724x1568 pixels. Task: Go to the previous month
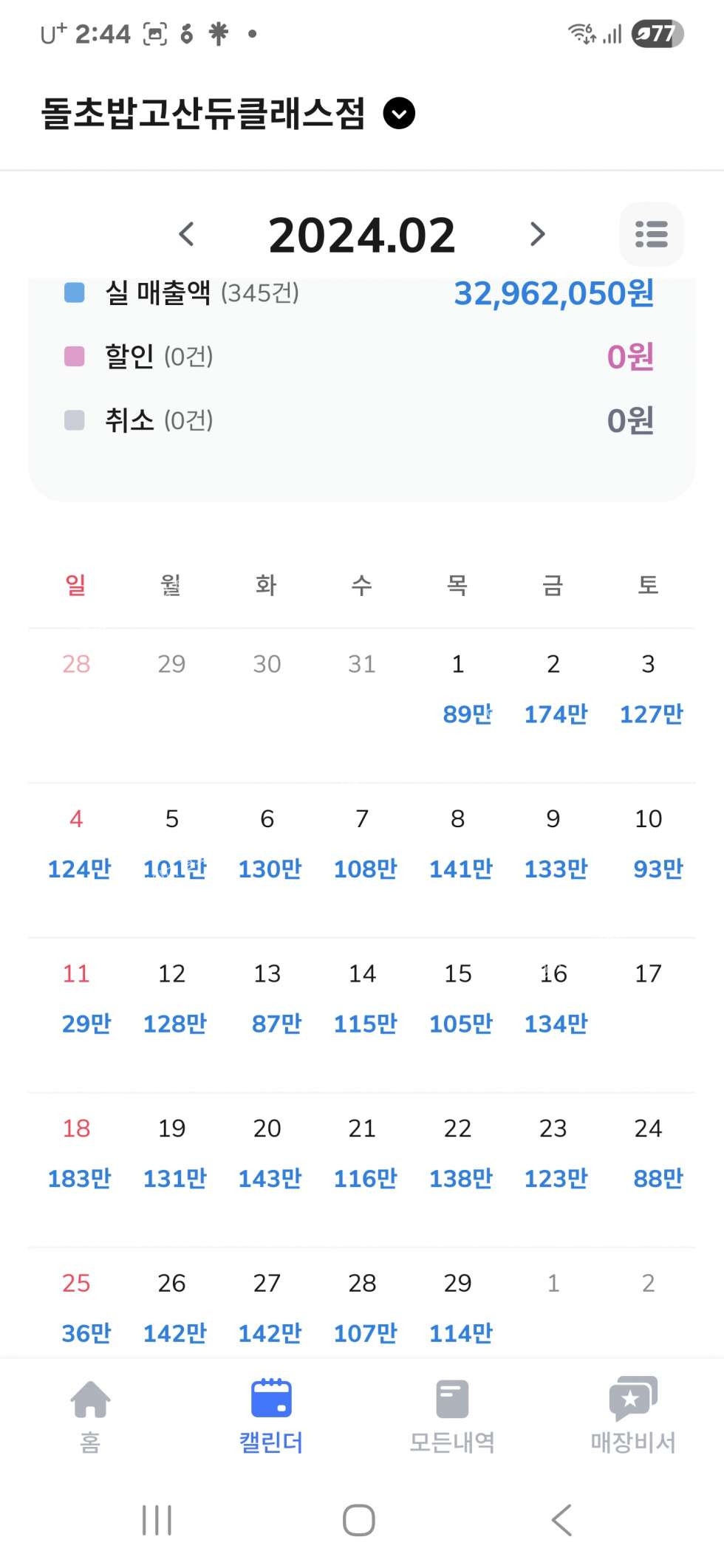pos(187,234)
